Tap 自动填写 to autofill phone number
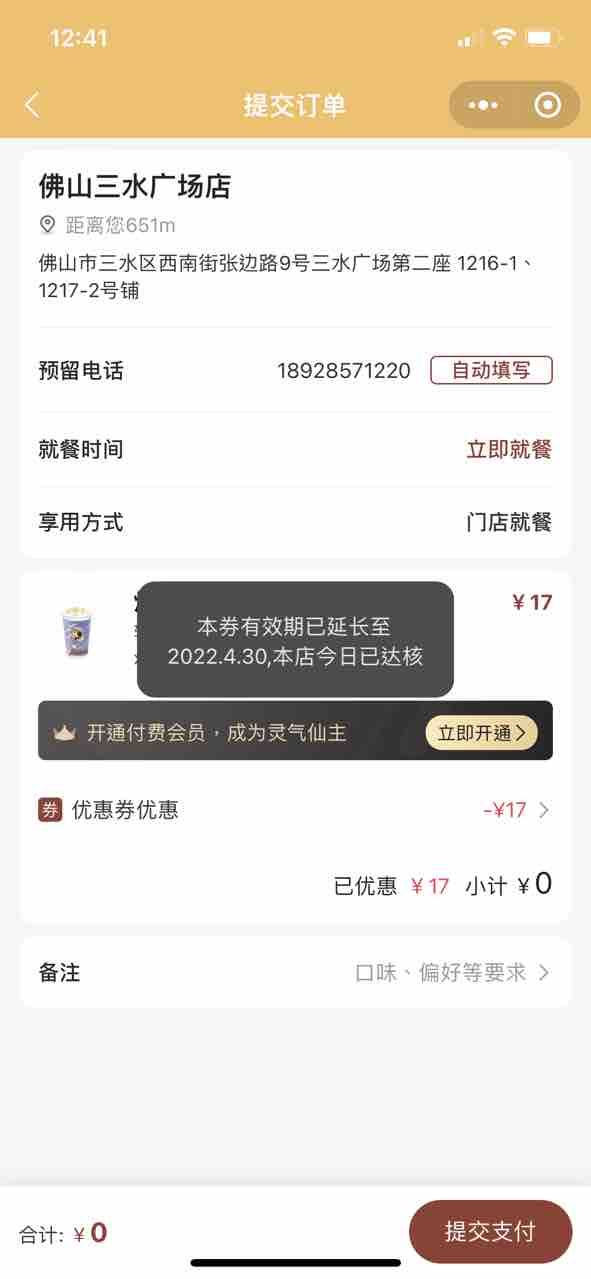 tap(491, 370)
